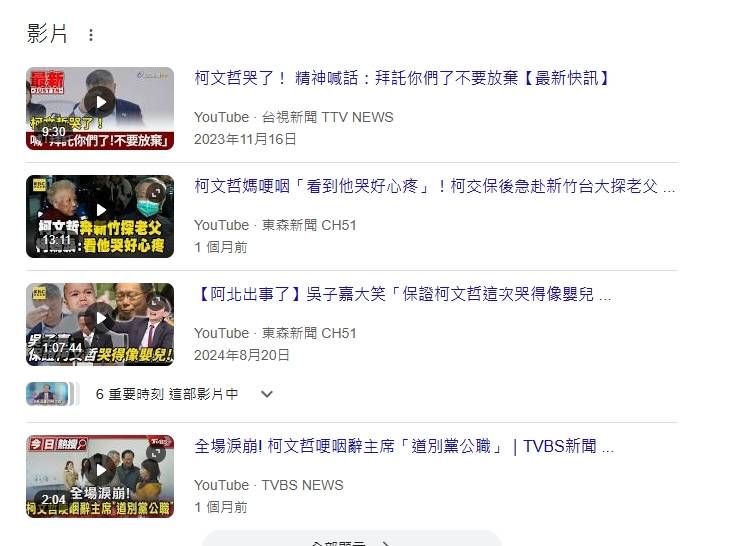Screen dimensions: 737x546
Task: Expand 6 重要時刻 這部影片中
Action: click(x=266, y=394)
